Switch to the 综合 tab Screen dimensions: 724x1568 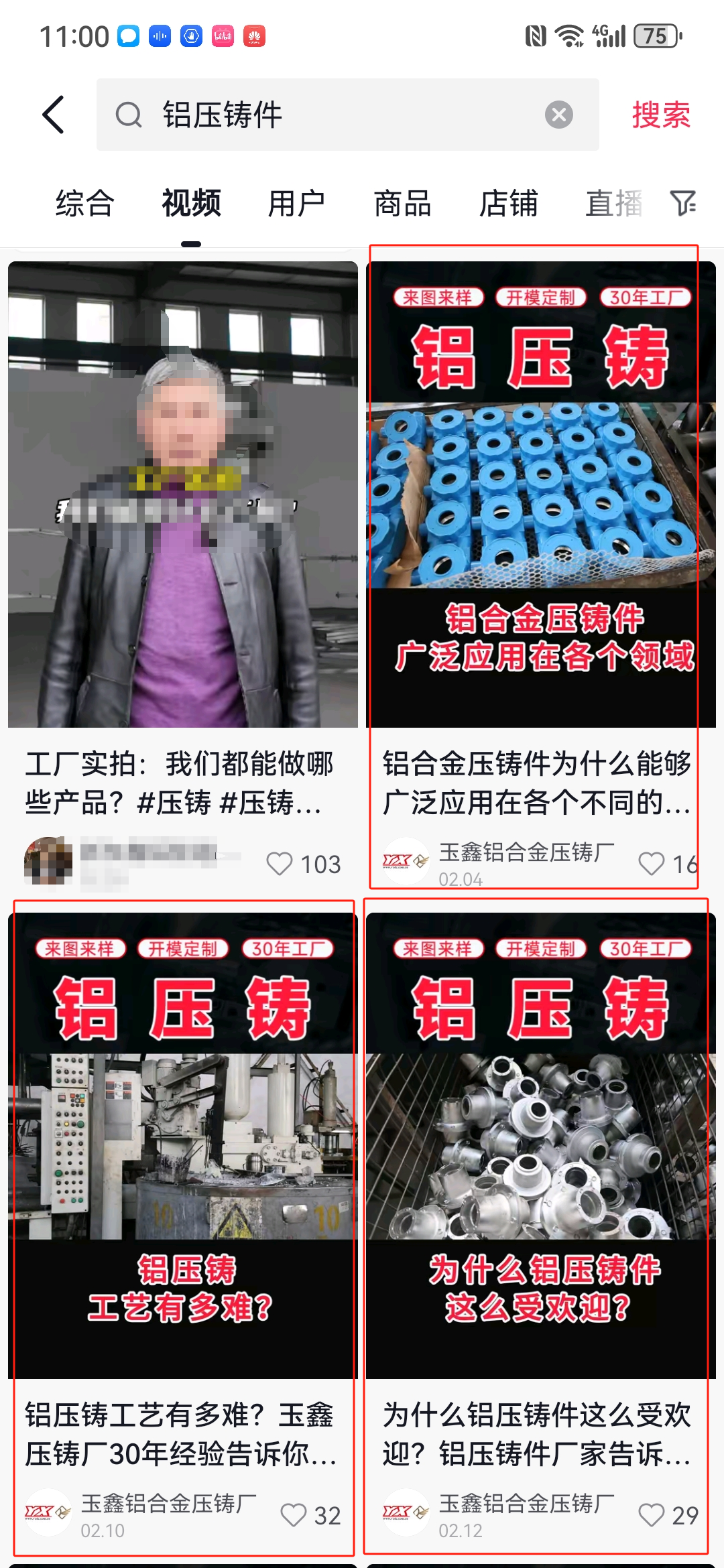[85, 204]
